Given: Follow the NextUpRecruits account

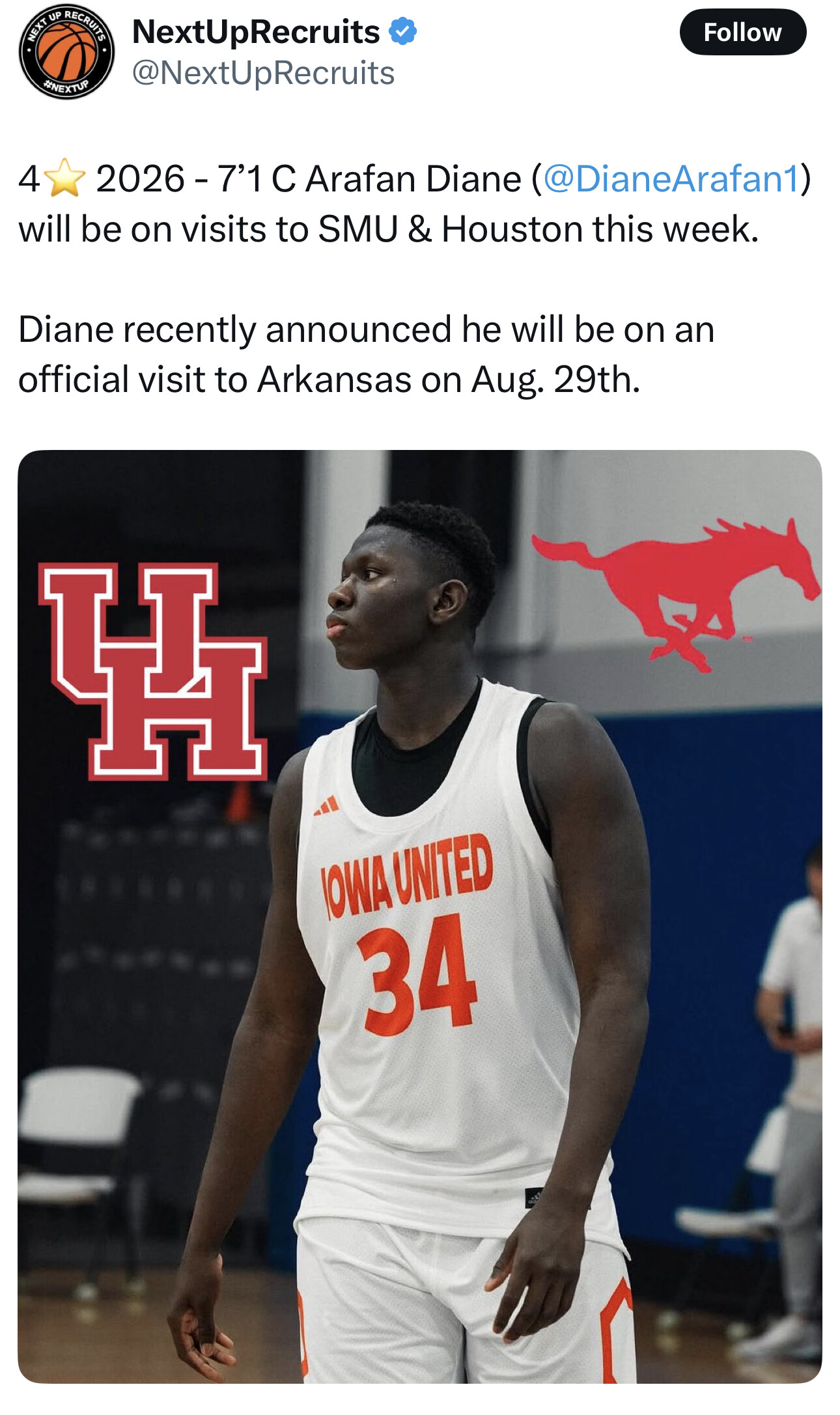Looking at the screenshot, I should coord(742,33).
